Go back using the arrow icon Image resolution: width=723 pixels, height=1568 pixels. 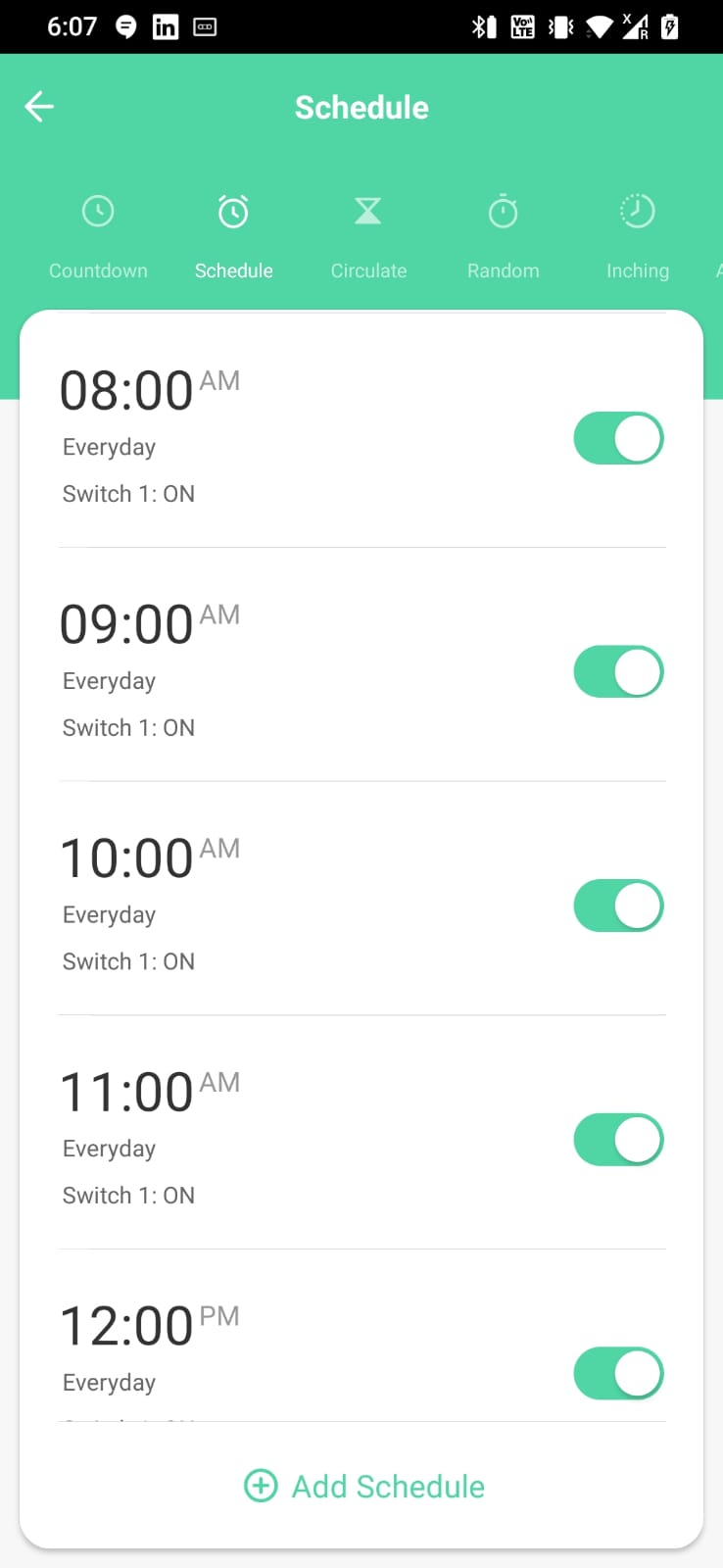(39, 106)
